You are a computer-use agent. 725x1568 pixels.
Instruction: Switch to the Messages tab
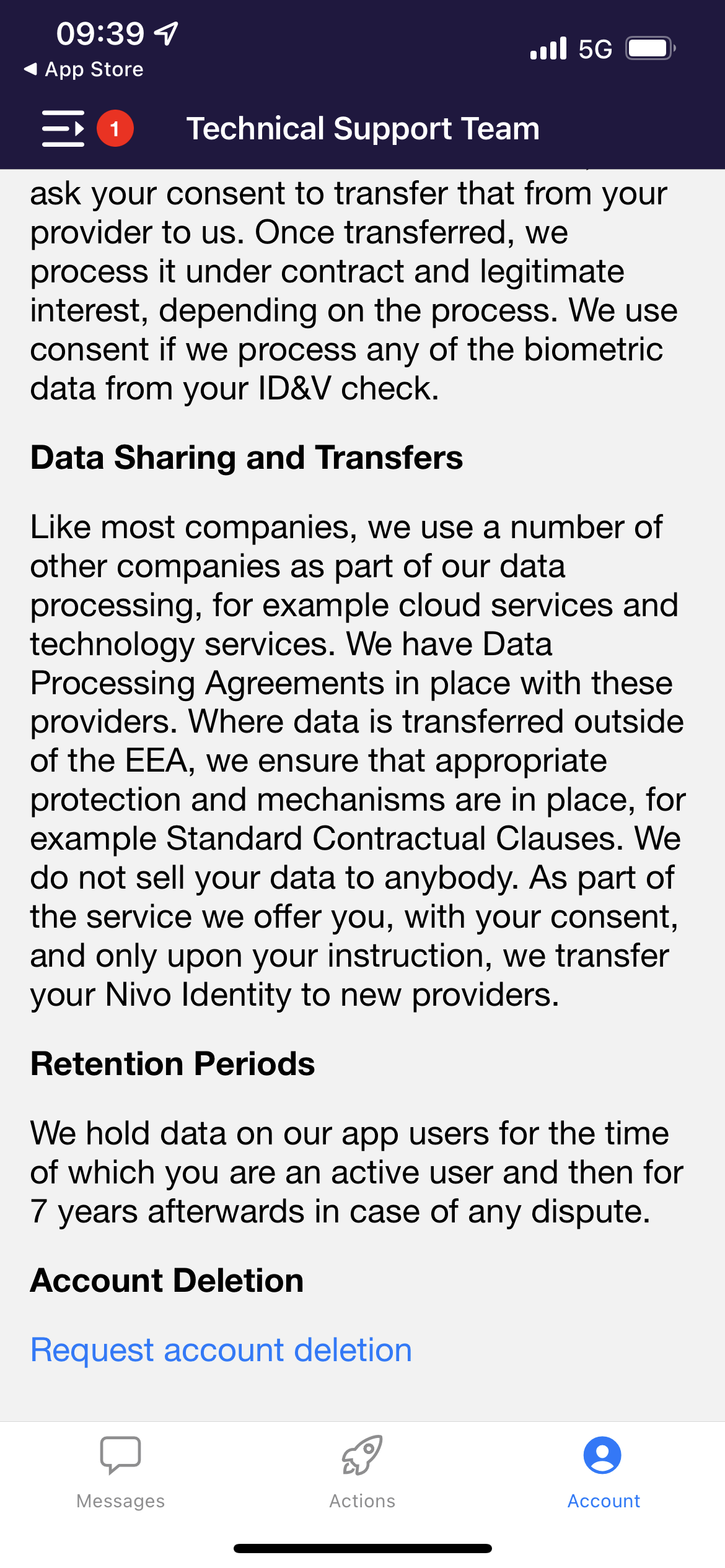point(121,1471)
